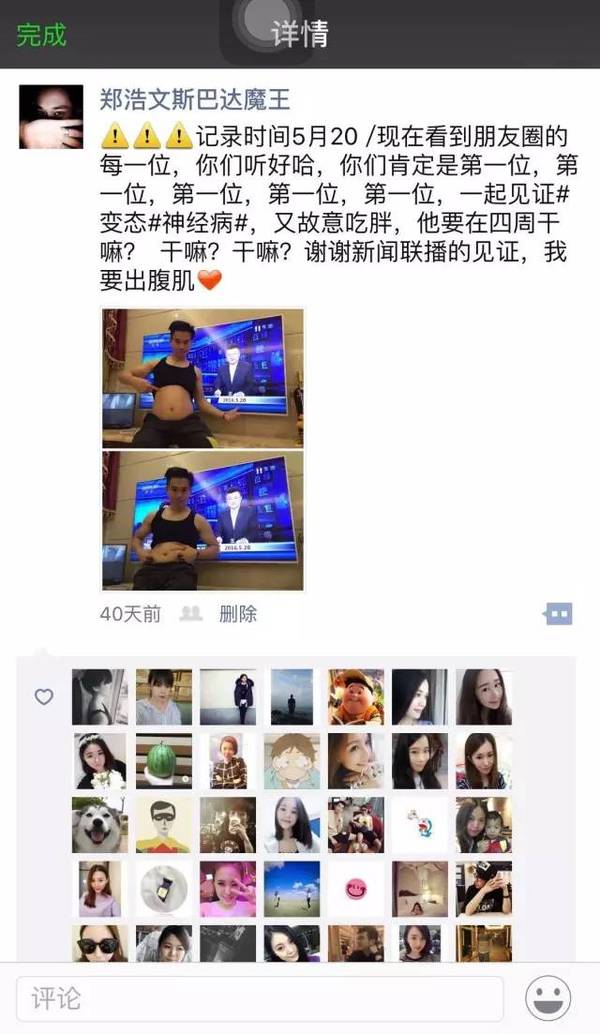
Task: Tap 完成 to leave the detail view
Action: click(41, 35)
